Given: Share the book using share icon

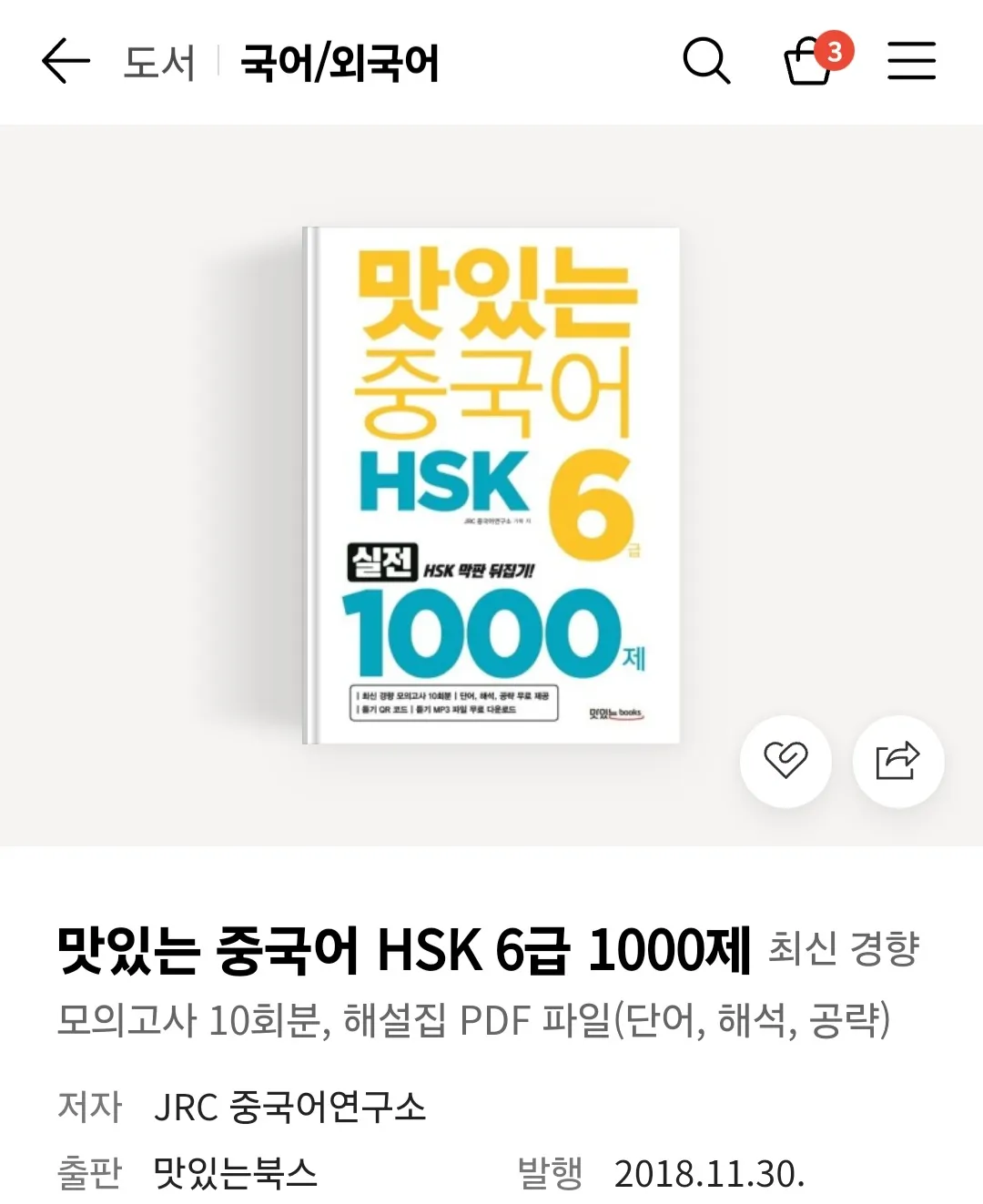Looking at the screenshot, I should (897, 764).
